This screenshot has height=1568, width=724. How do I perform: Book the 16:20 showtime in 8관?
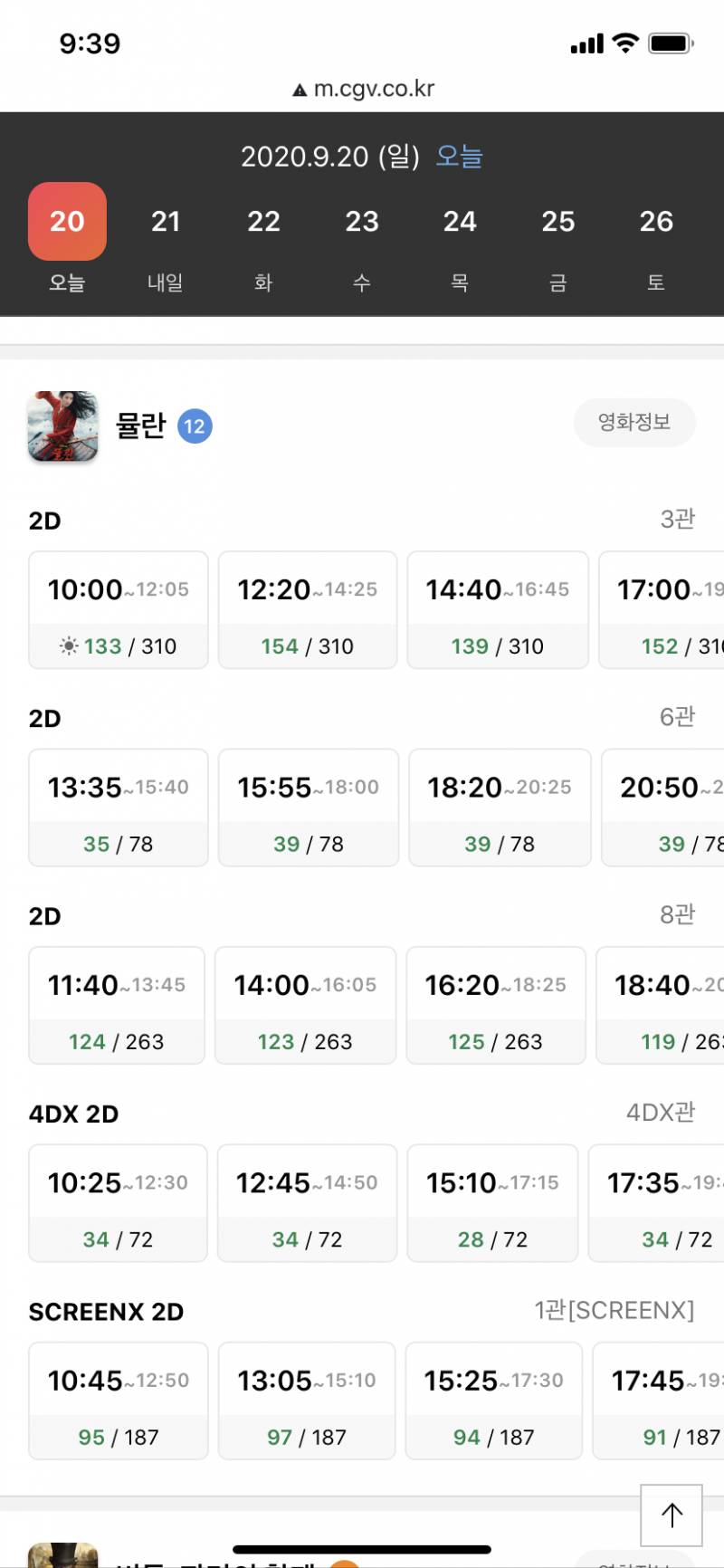click(x=496, y=1005)
